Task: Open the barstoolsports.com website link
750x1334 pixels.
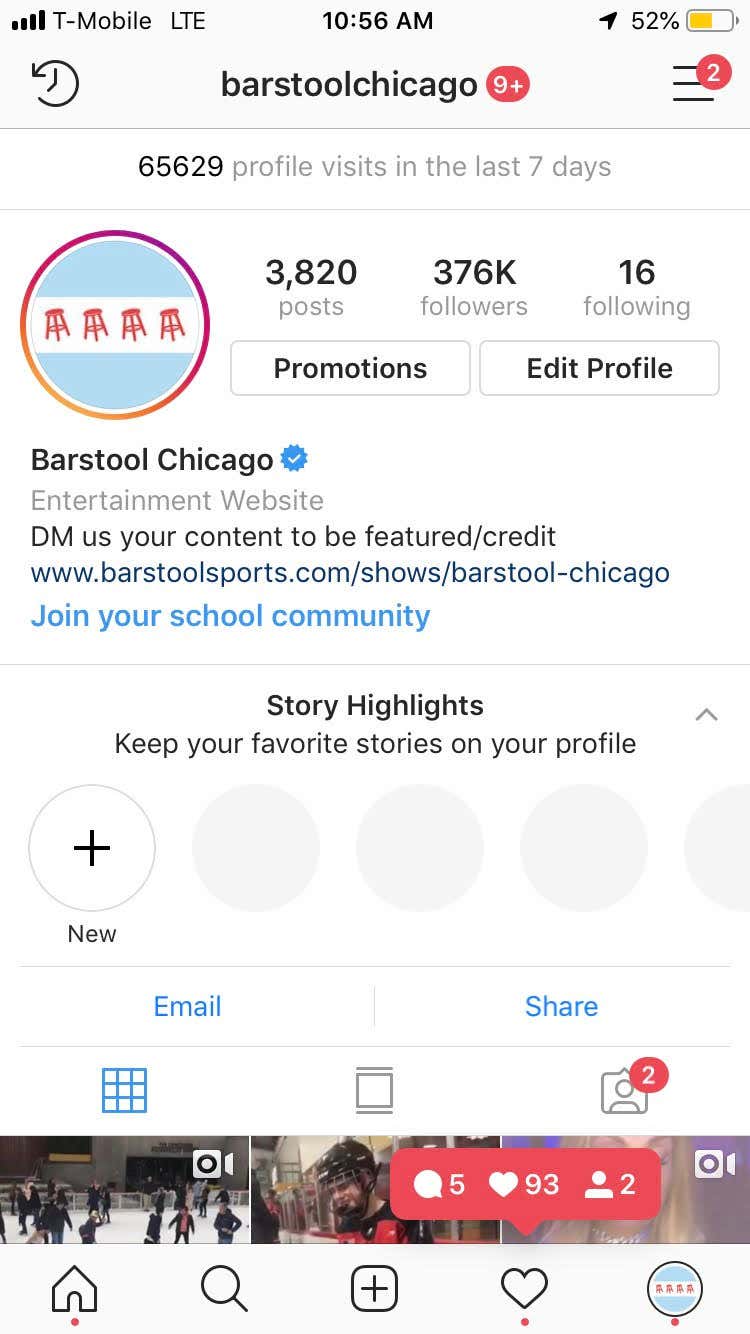Action: coord(349,572)
